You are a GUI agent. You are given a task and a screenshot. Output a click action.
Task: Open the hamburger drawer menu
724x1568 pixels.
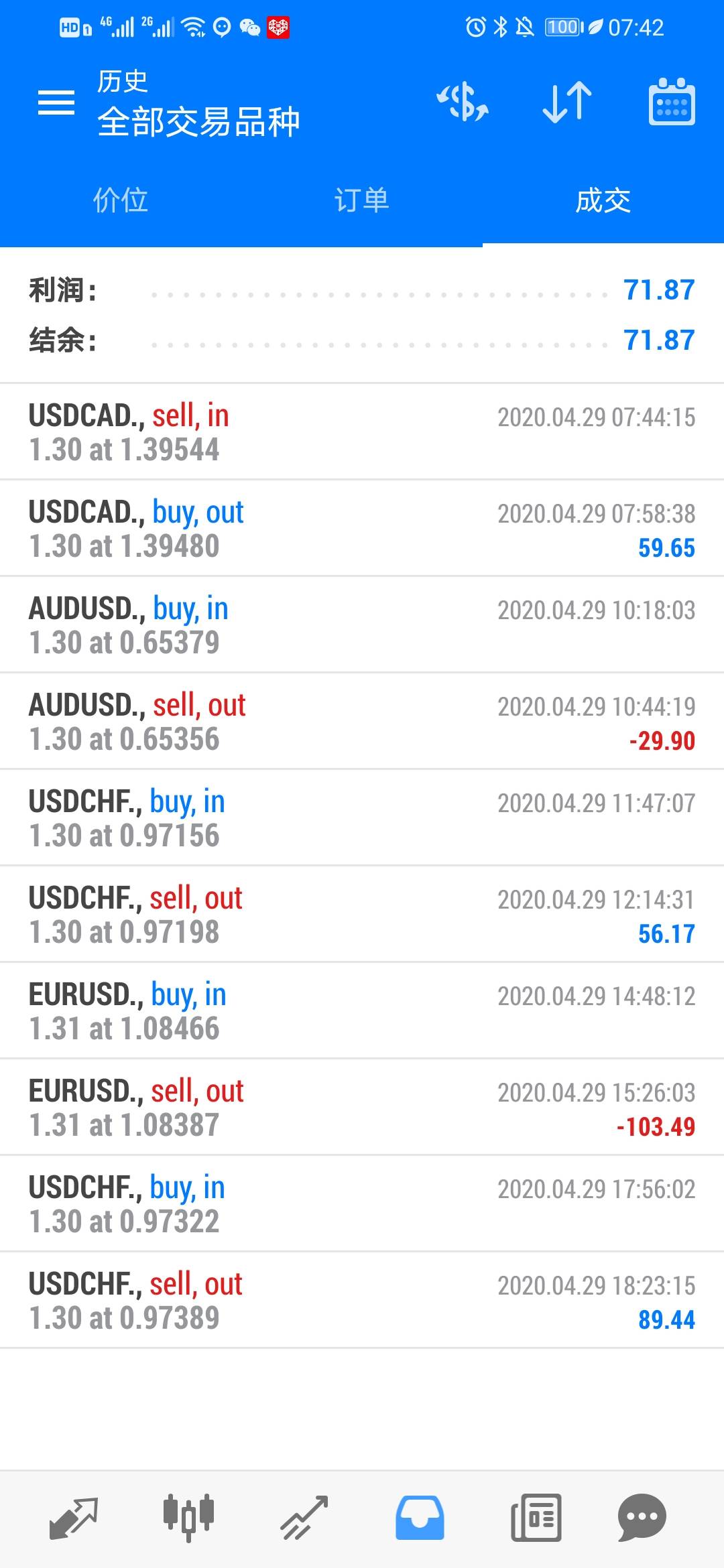[x=56, y=103]
